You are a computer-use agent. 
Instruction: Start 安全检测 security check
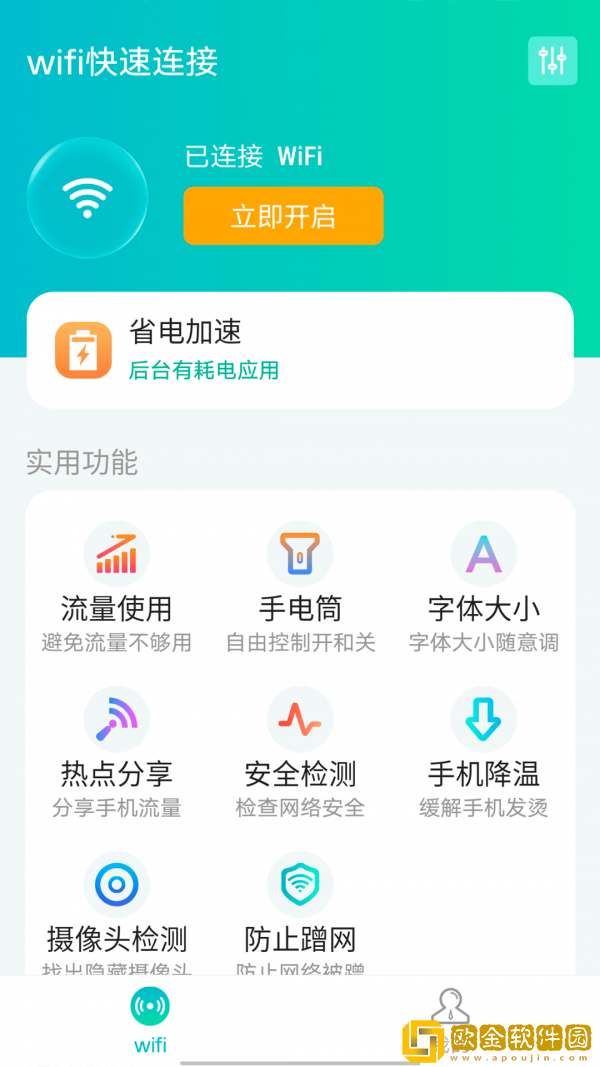(x=300, y=752)
